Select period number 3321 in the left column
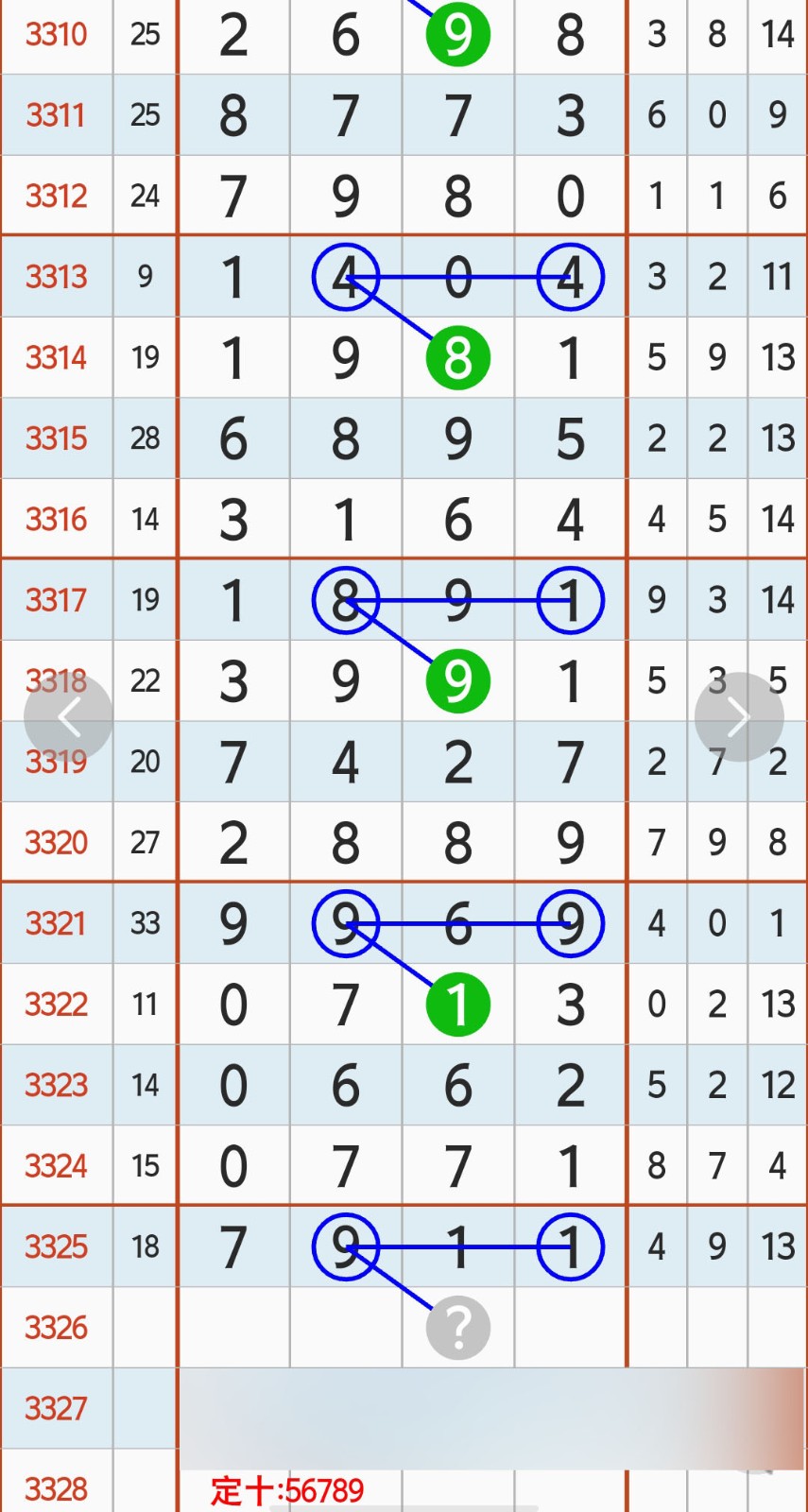 56,924
